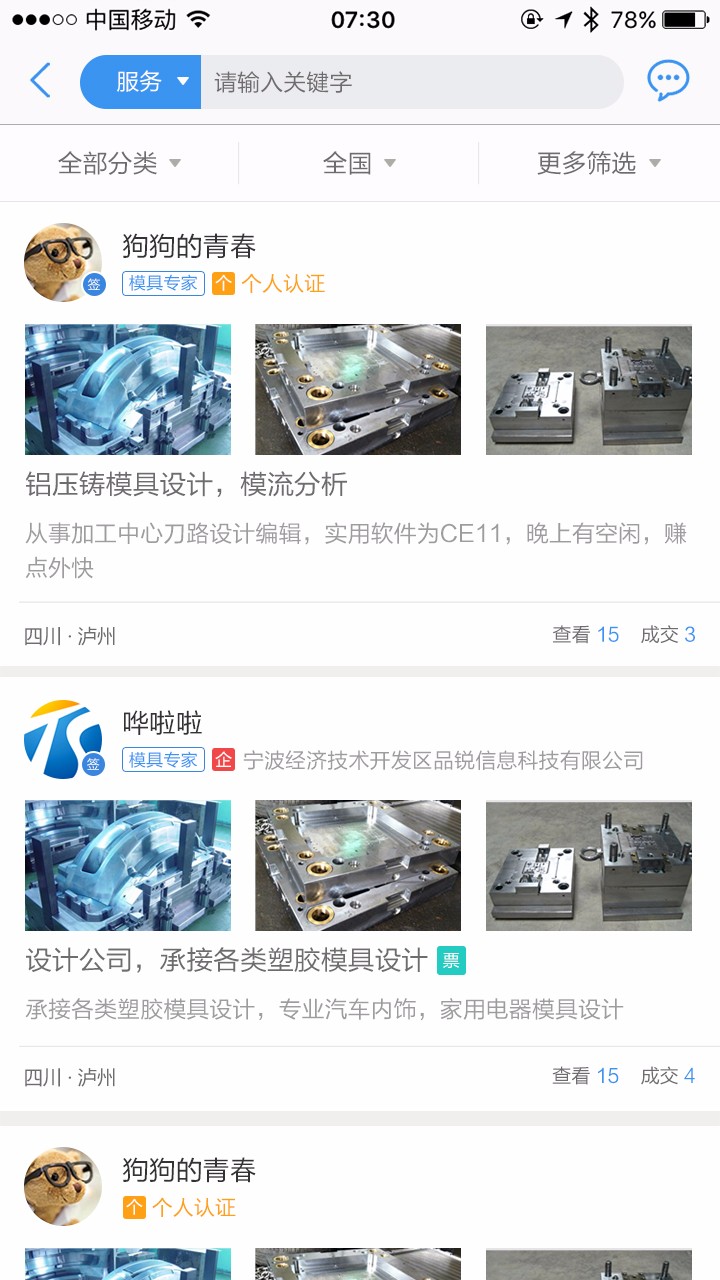Open the 铝压铸模具设计，模流分析 service listing
Image resolution: width=720 pixels, height=1280 pixels.
(x=186, y=485)
